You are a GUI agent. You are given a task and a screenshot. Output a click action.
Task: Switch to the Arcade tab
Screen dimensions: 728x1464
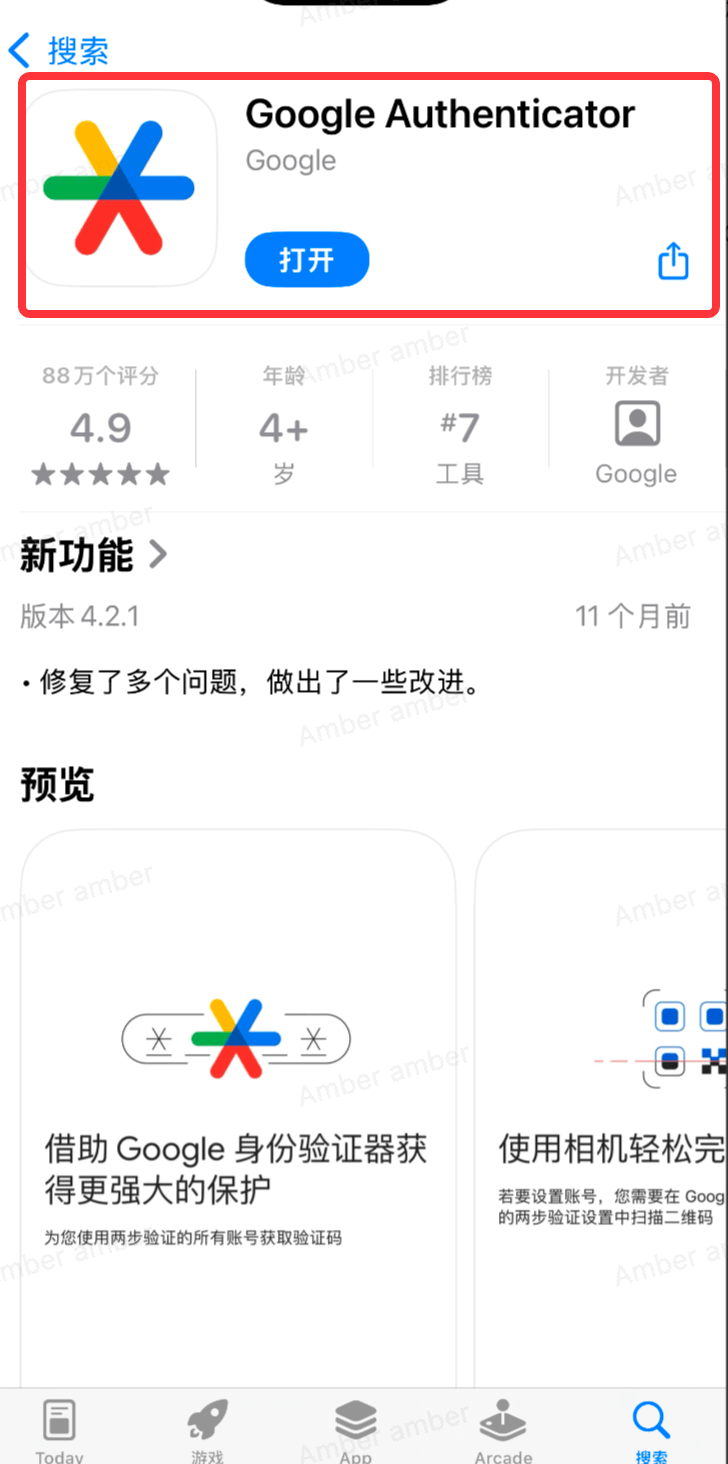point(503,1428)
